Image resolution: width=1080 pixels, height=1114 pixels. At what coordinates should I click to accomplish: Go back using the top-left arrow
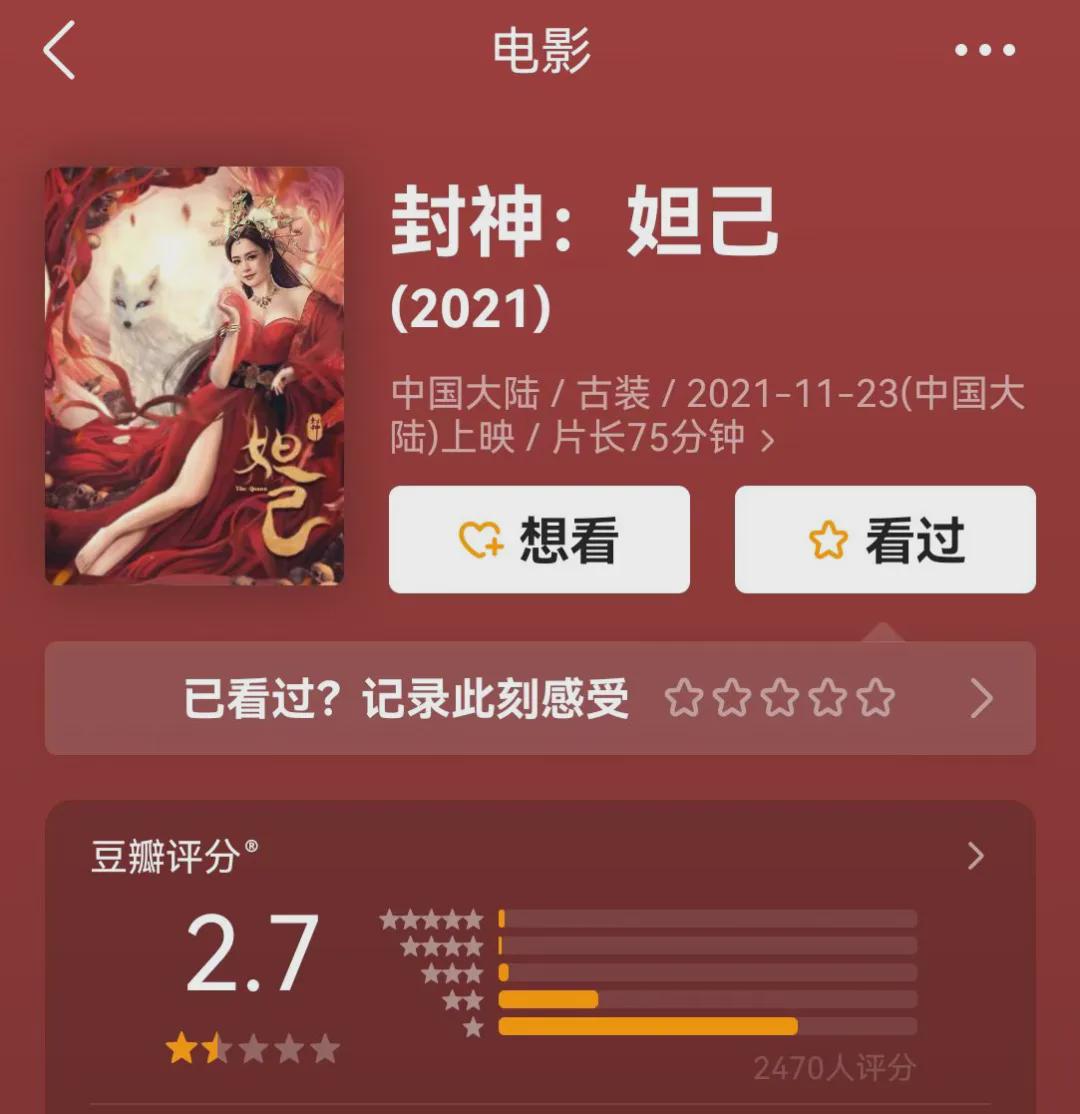pyautogui.click(x=60, y=52)
